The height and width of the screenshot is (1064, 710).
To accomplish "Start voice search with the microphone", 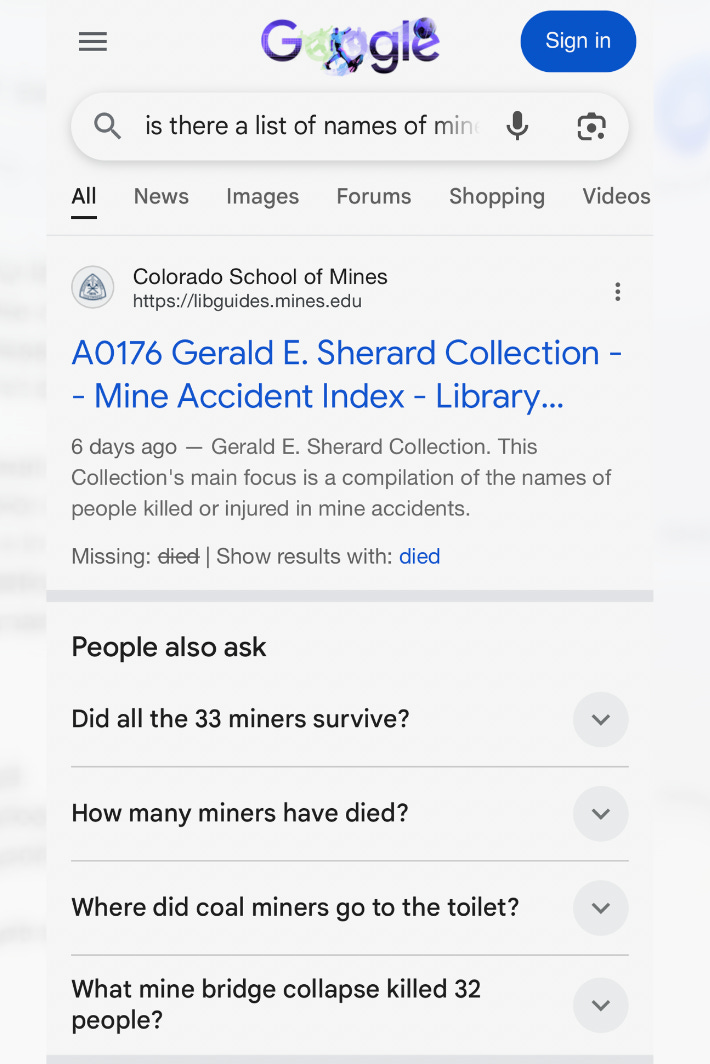I will pyautogui.click(x=517, y=126).
